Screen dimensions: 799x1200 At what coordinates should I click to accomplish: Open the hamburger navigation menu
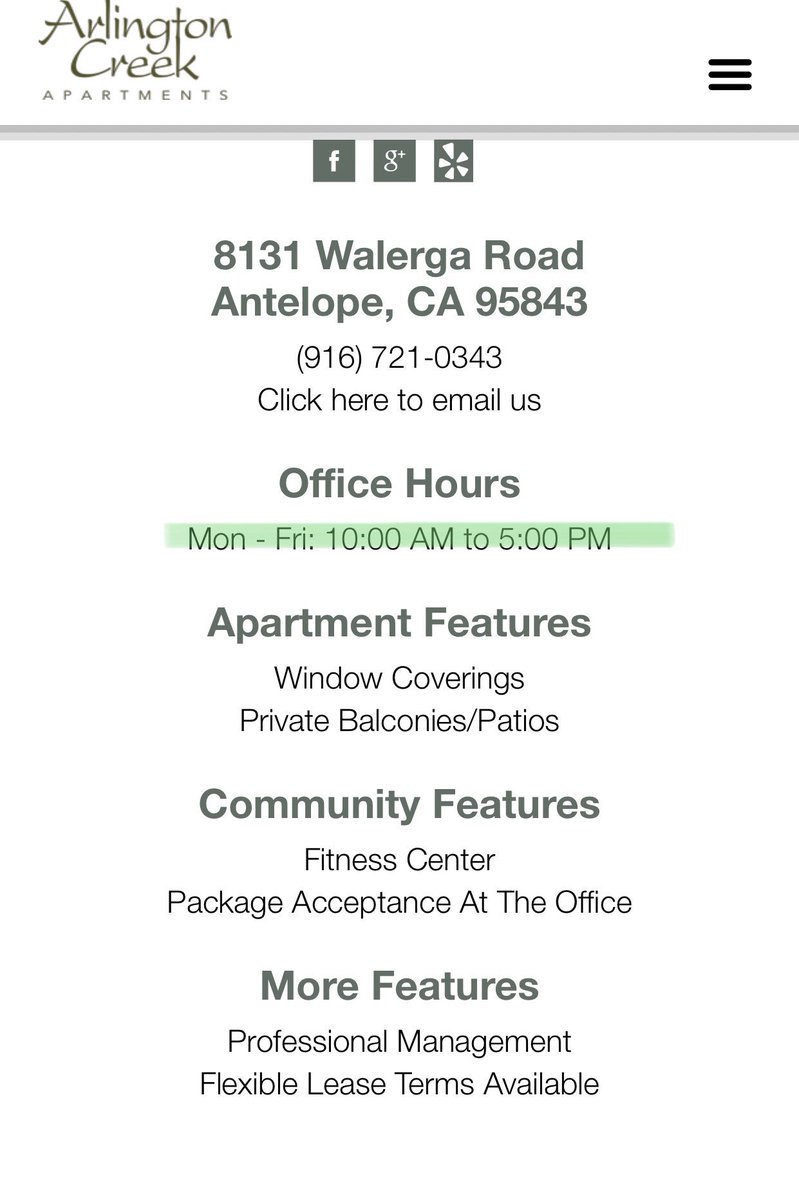tap(729, 75)
